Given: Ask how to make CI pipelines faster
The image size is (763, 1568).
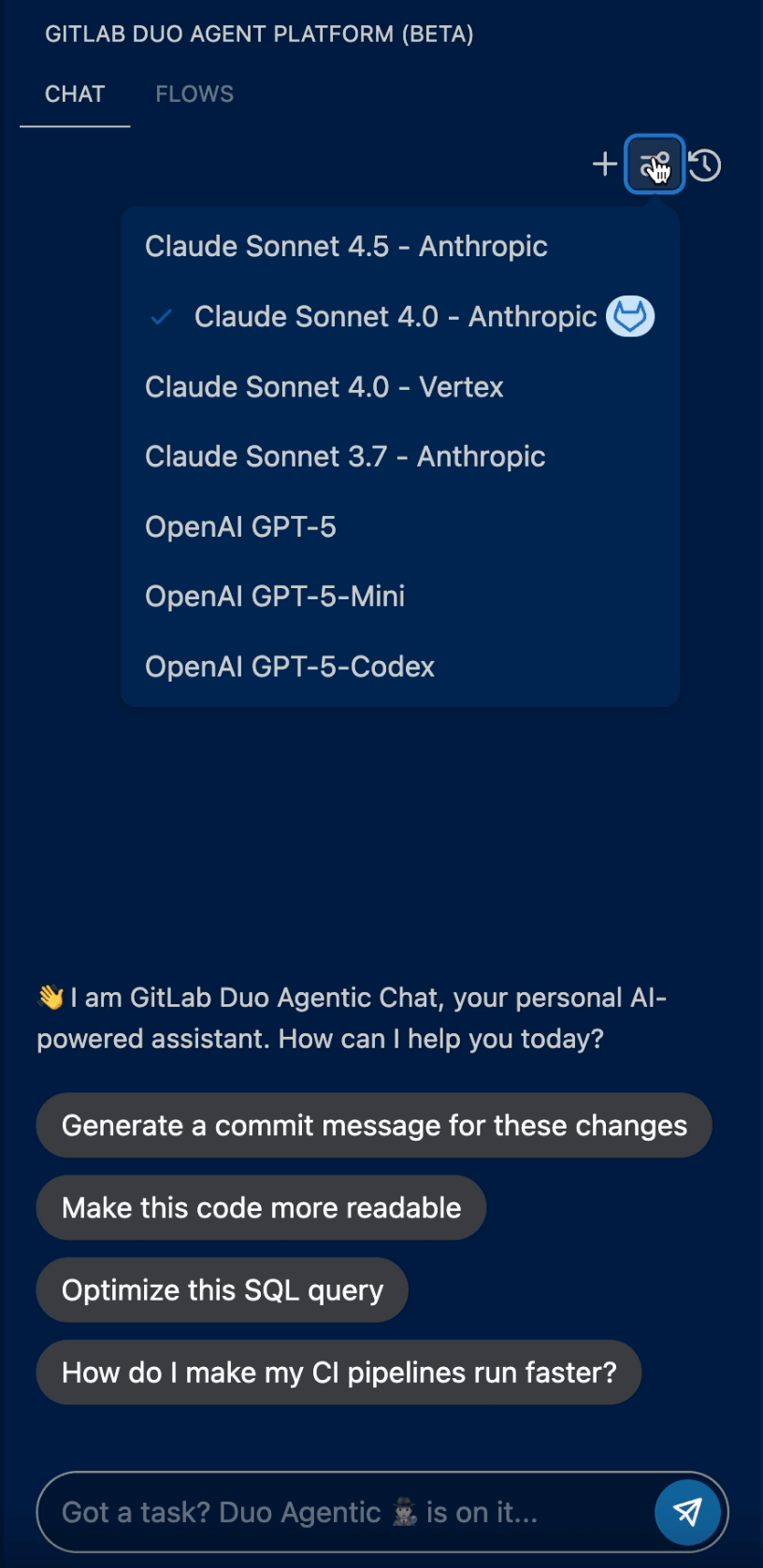Looking at the screenshot, I should (x=338, y=1373).
